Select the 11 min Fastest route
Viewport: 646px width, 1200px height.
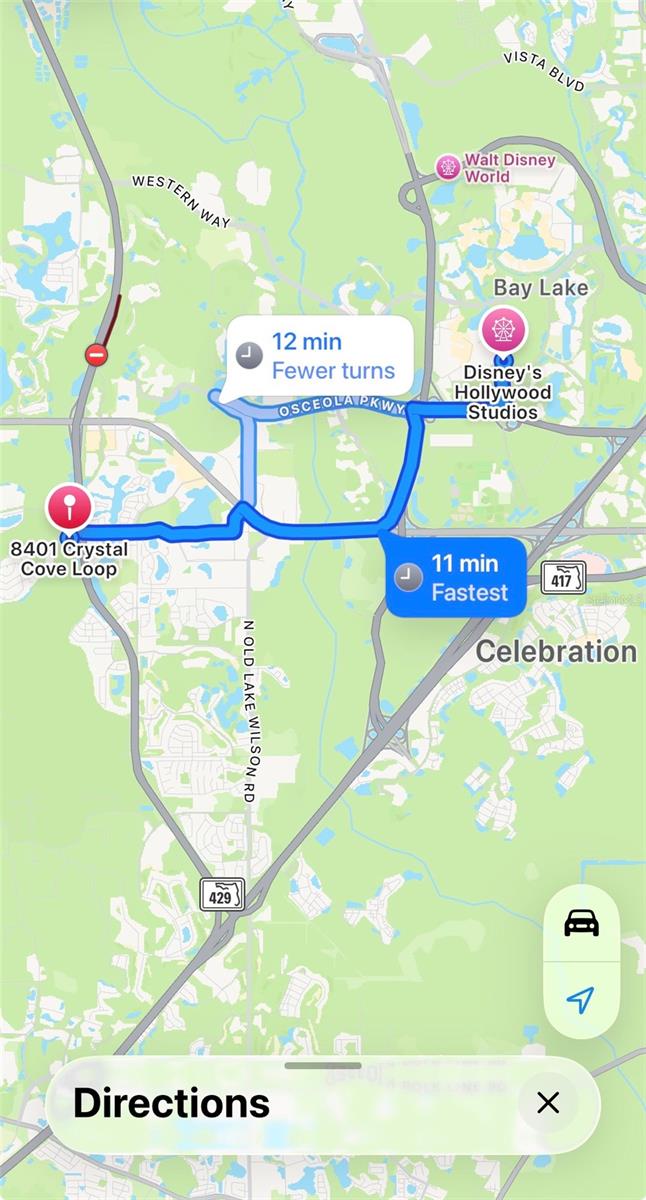pos(455,577)
